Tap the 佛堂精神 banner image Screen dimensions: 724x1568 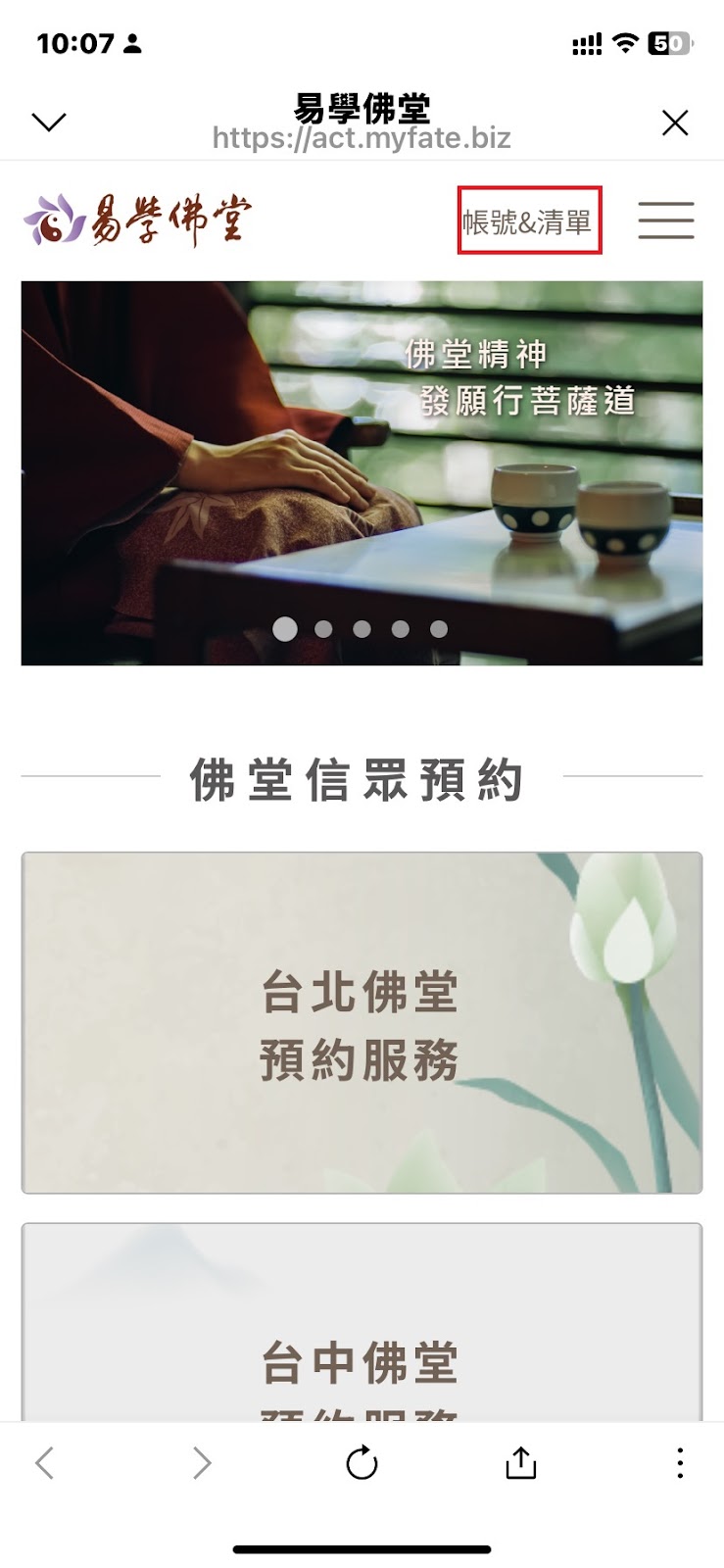coord(362,470)
